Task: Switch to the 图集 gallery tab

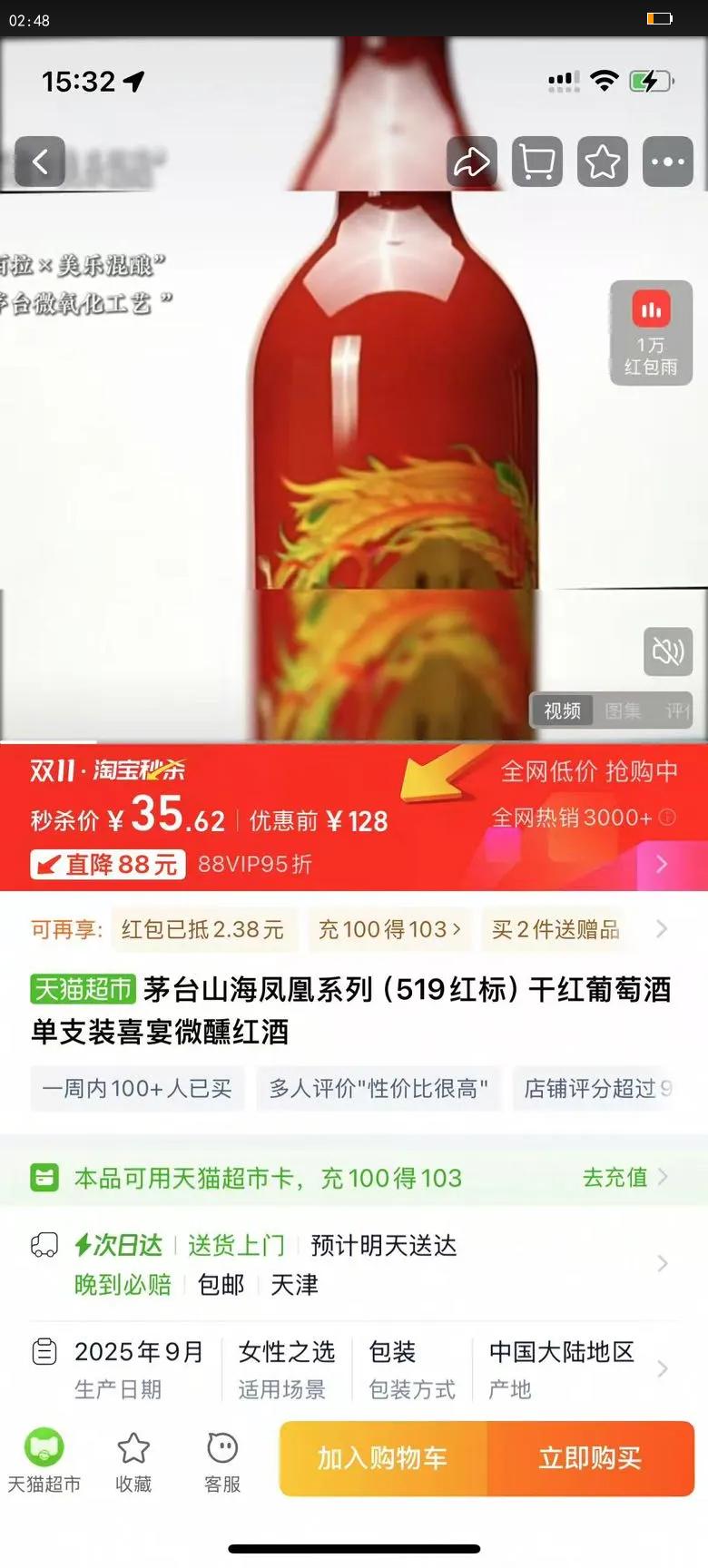Action: click(623, 710)
